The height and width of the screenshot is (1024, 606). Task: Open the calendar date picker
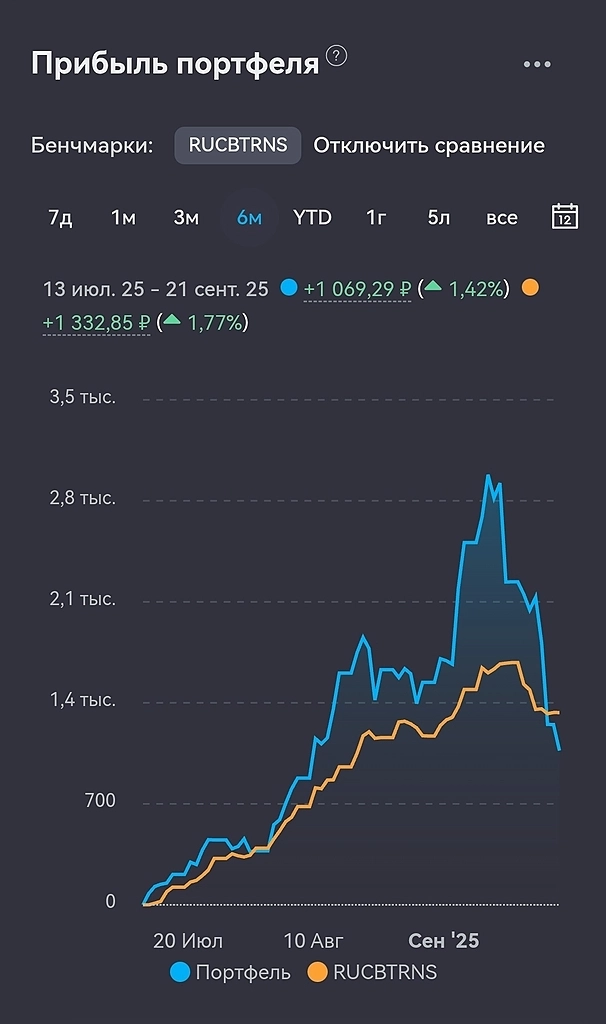click(565, 216)
